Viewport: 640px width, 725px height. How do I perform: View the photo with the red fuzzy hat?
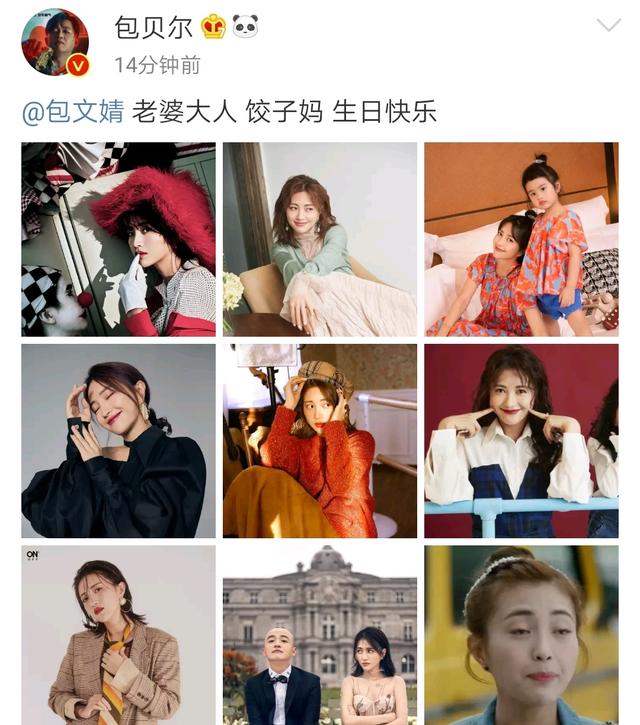pyautogui.click(x=119, y=239)
